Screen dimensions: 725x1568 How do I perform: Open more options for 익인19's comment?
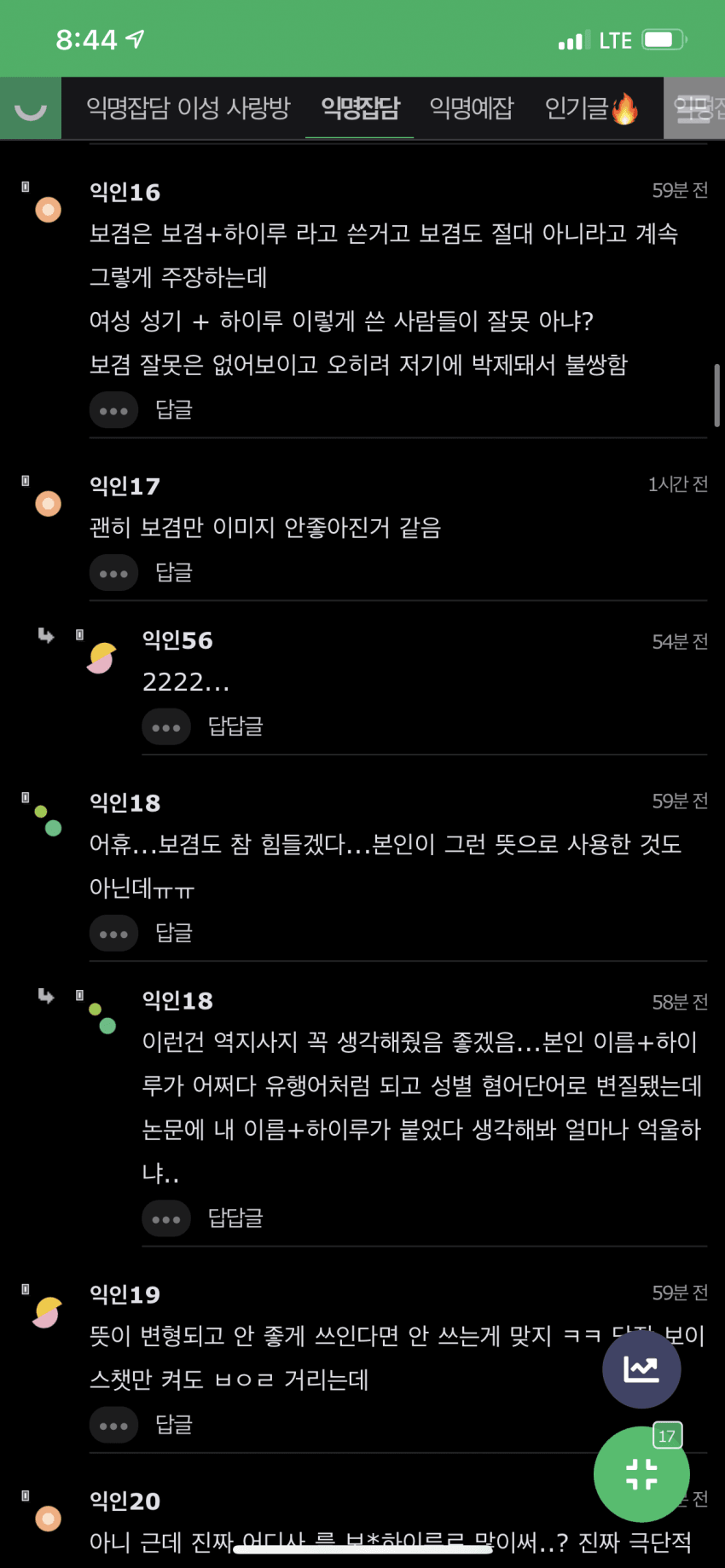[x=113, y=1426]
